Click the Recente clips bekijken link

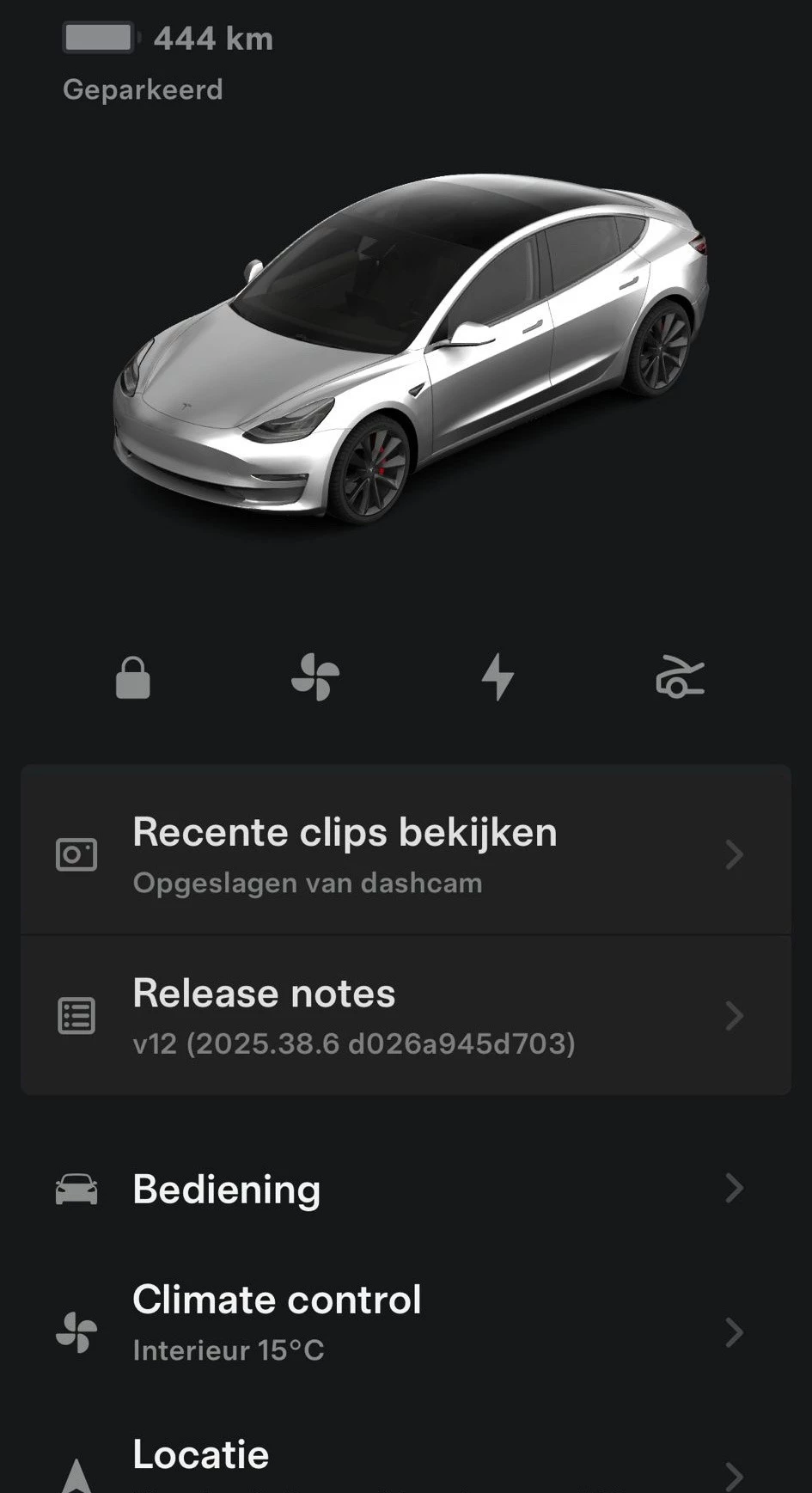pyautogui.click(x=344, y=832)
